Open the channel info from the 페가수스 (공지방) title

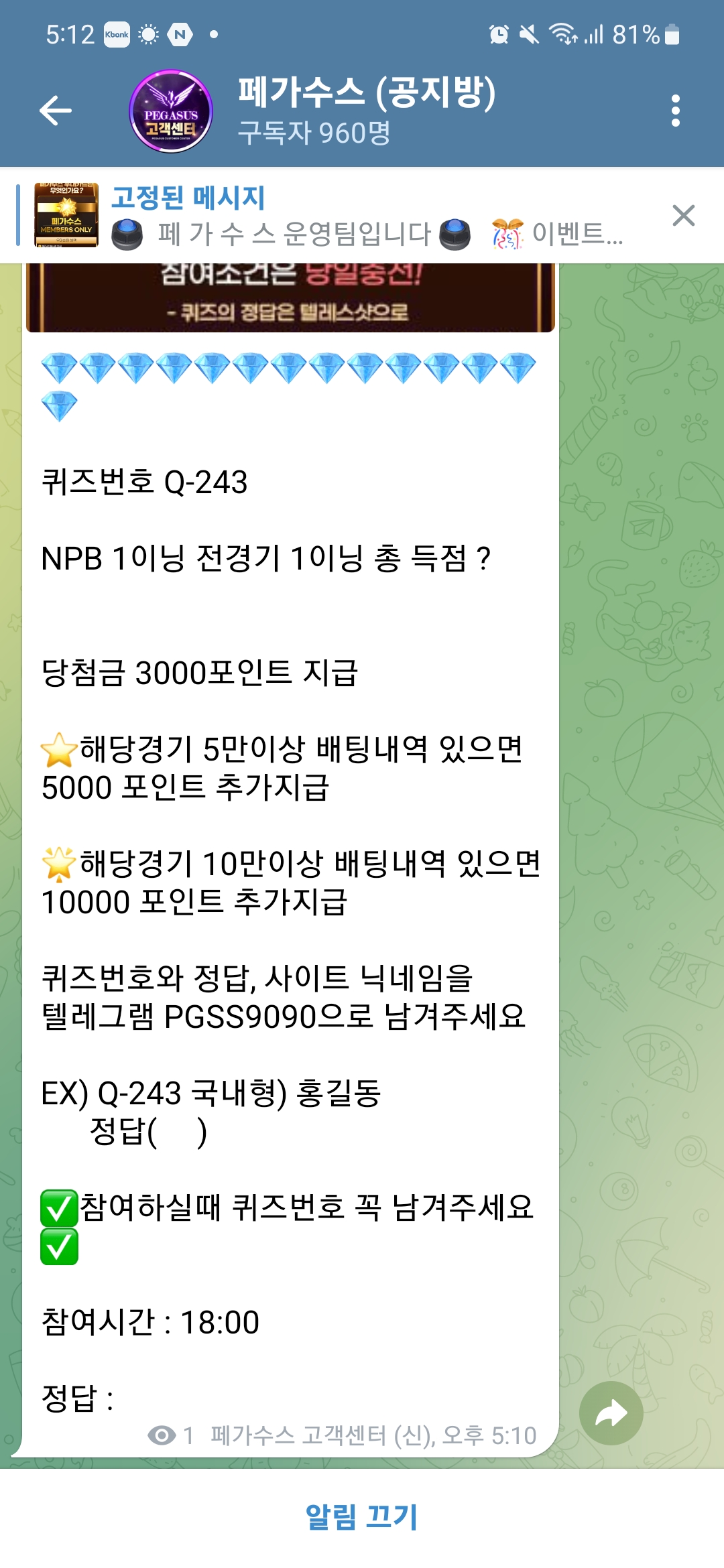pyautogui.click(x=366, y=92)
